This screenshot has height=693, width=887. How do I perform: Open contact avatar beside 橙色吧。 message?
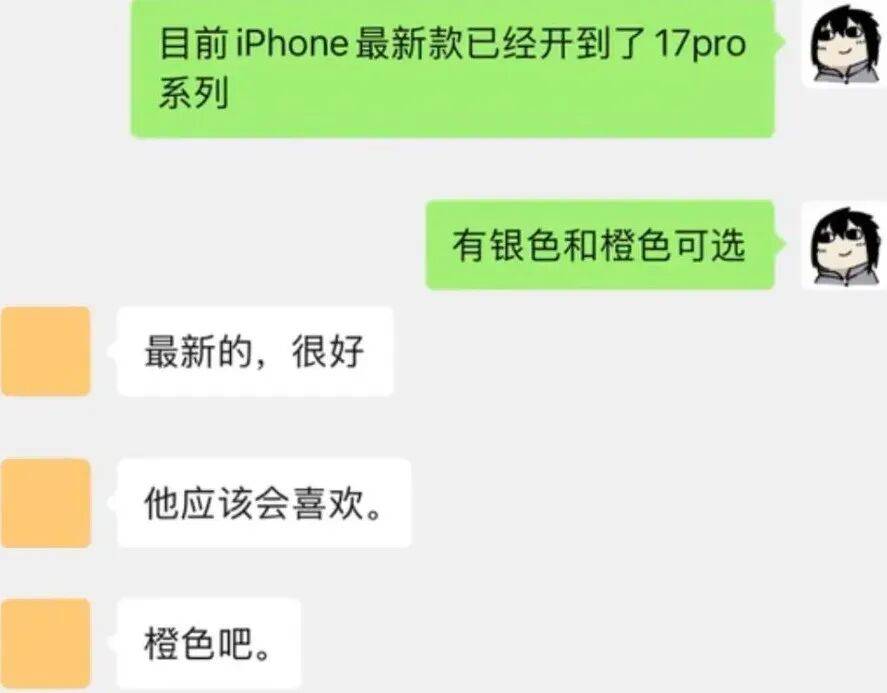coord(46,642)
